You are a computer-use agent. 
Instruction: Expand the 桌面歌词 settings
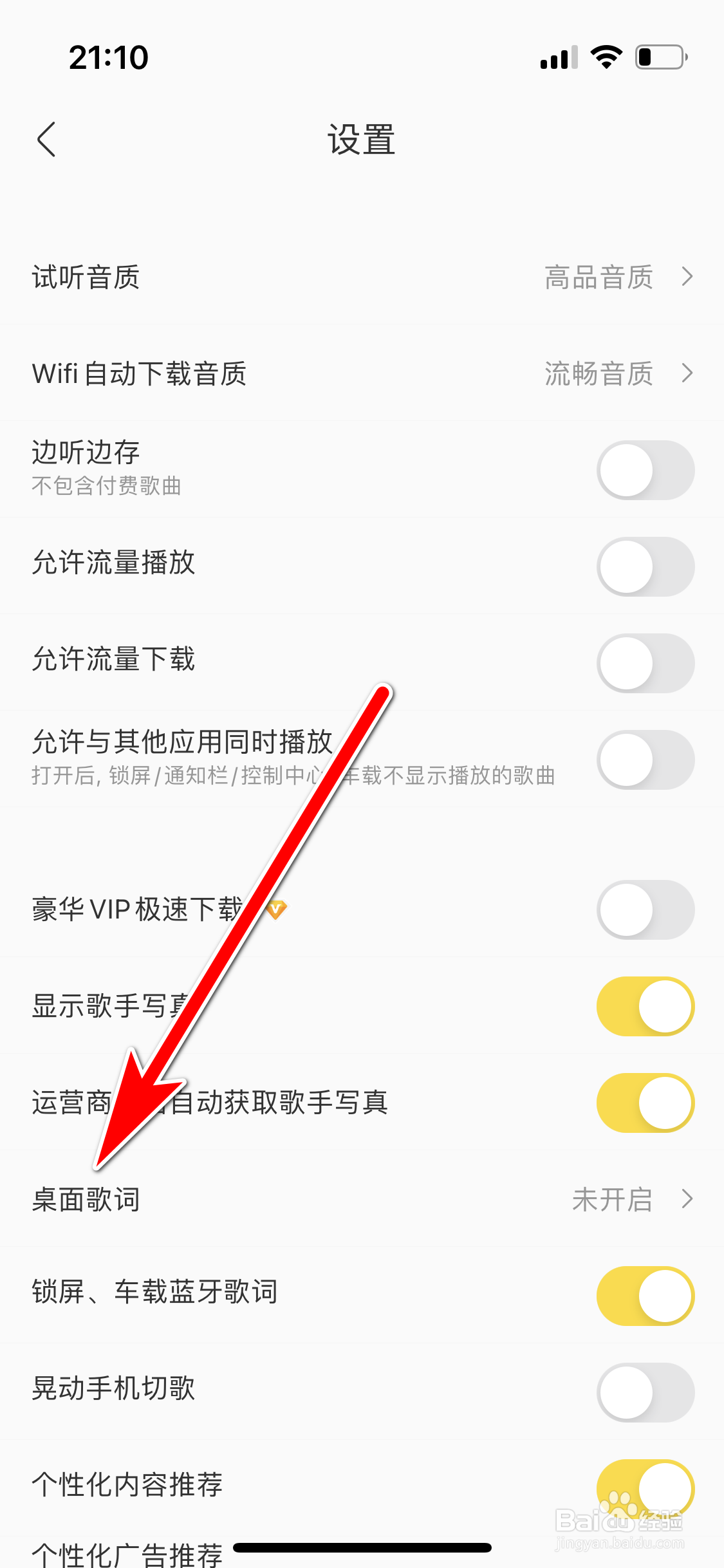[x=362, y=1199]
